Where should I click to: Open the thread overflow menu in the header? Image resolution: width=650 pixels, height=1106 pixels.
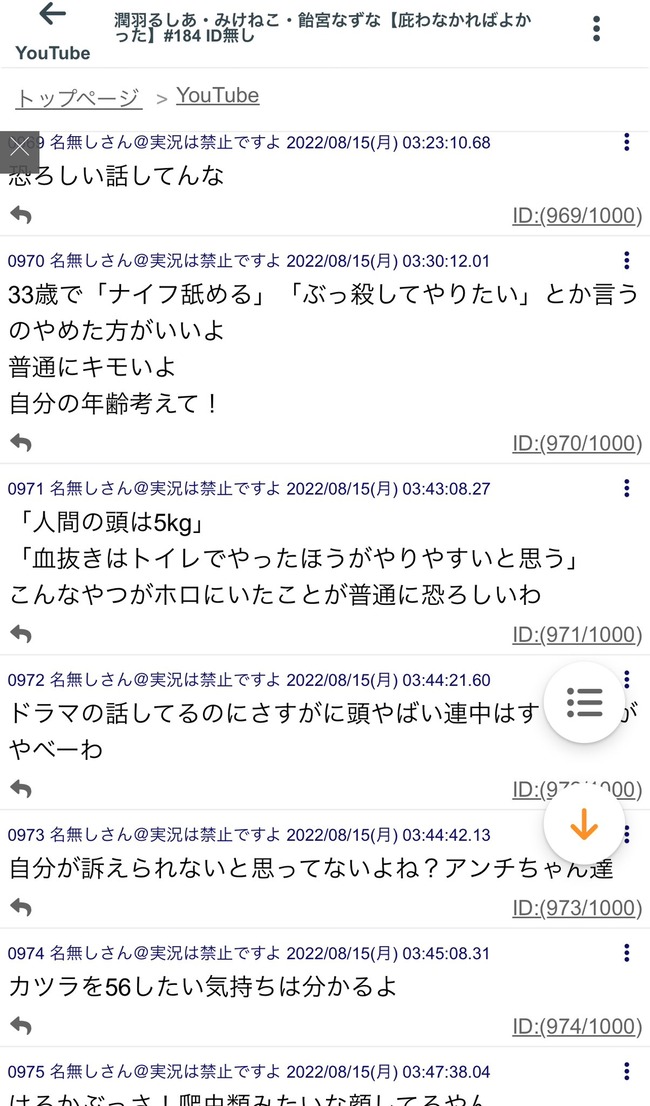coord(596,28)
